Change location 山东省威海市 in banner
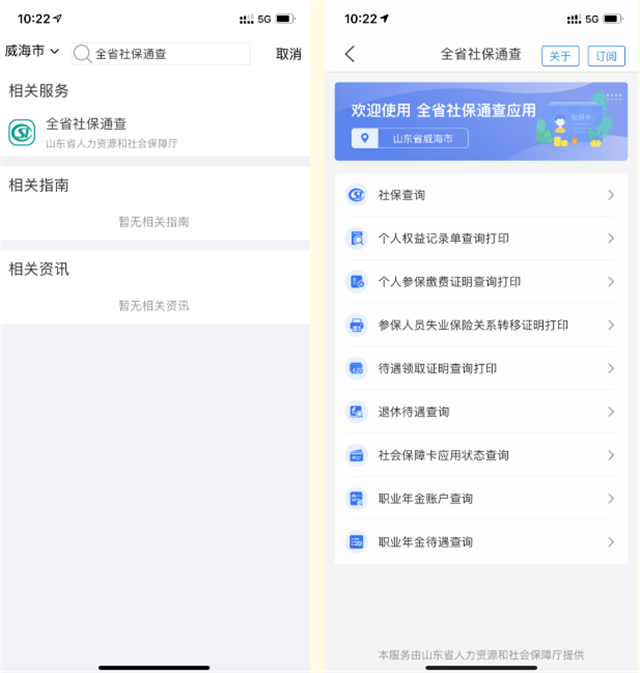640x673 pixels. 418,139
